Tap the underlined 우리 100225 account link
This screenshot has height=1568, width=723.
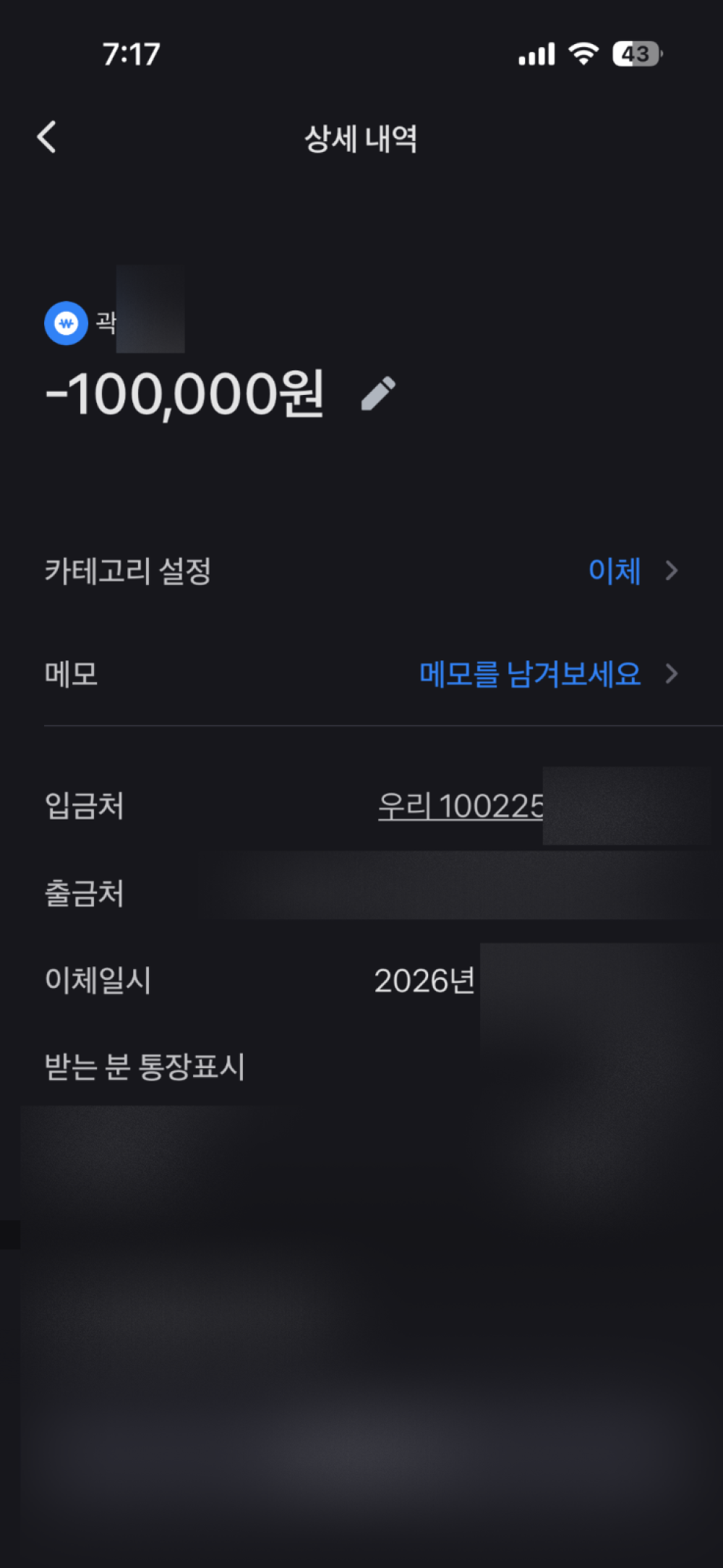(461, 806)
